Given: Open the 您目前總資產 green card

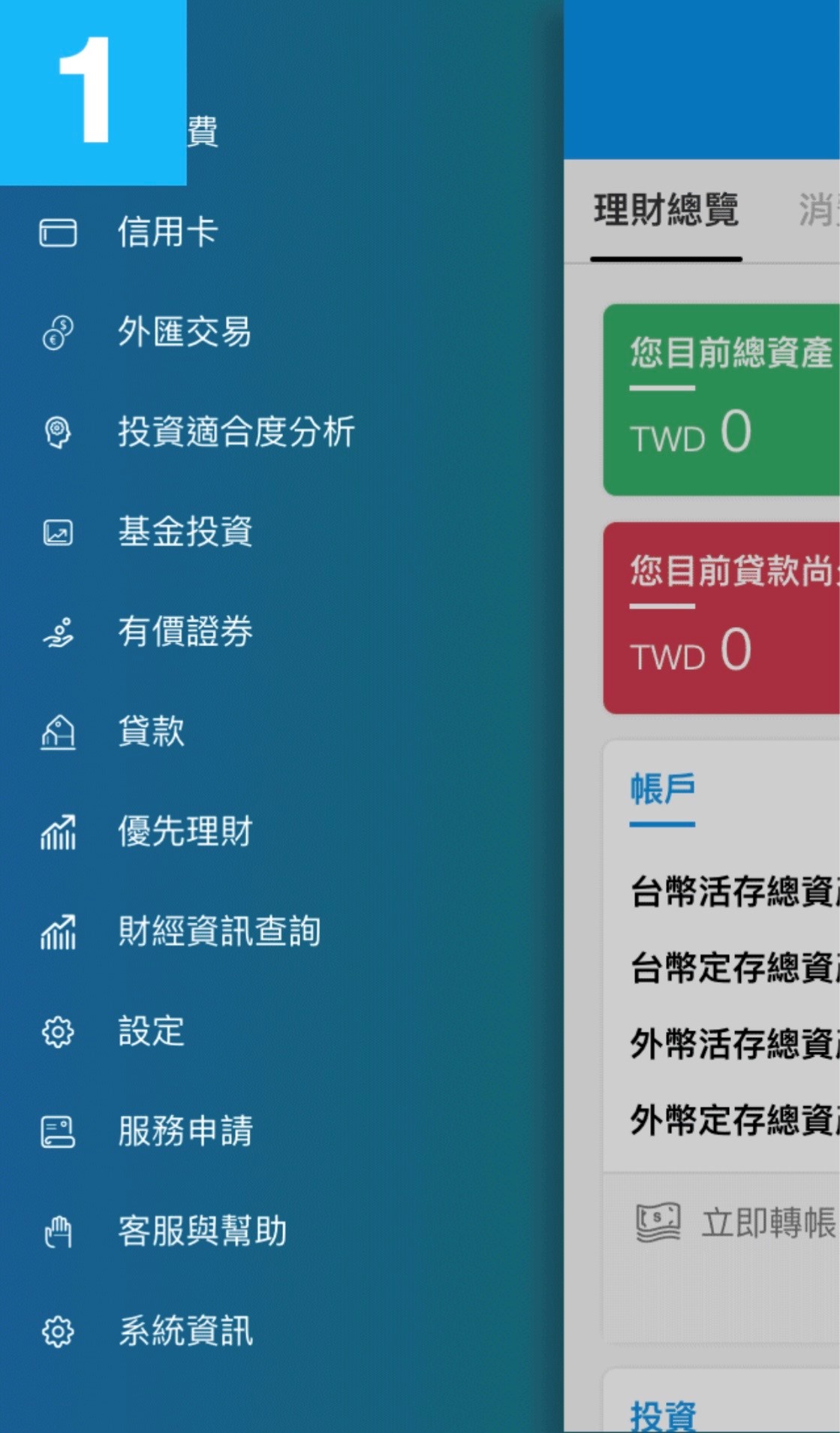Looking at the screenshot, I should (x=721, y=400).
